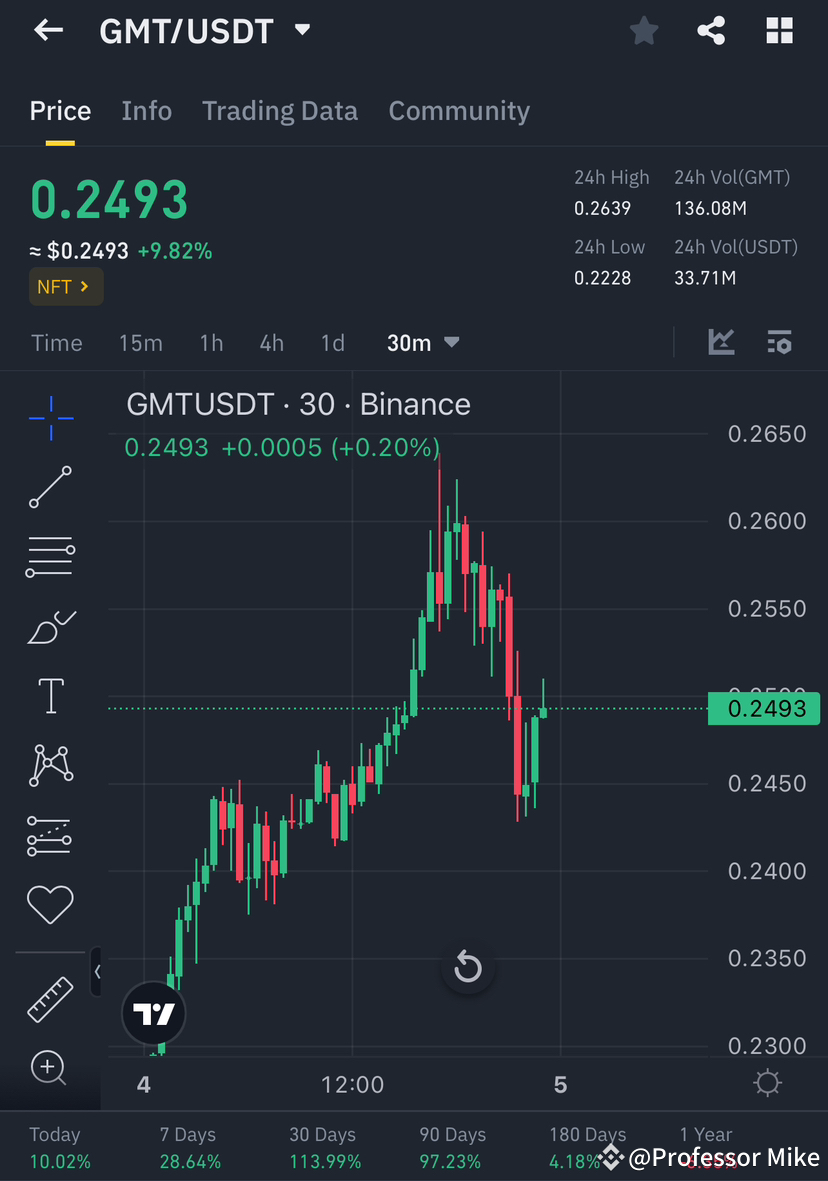The height and width of the screenshot is (1181, 828).
Task: Open the Community tab
Action: click(459, 111)
